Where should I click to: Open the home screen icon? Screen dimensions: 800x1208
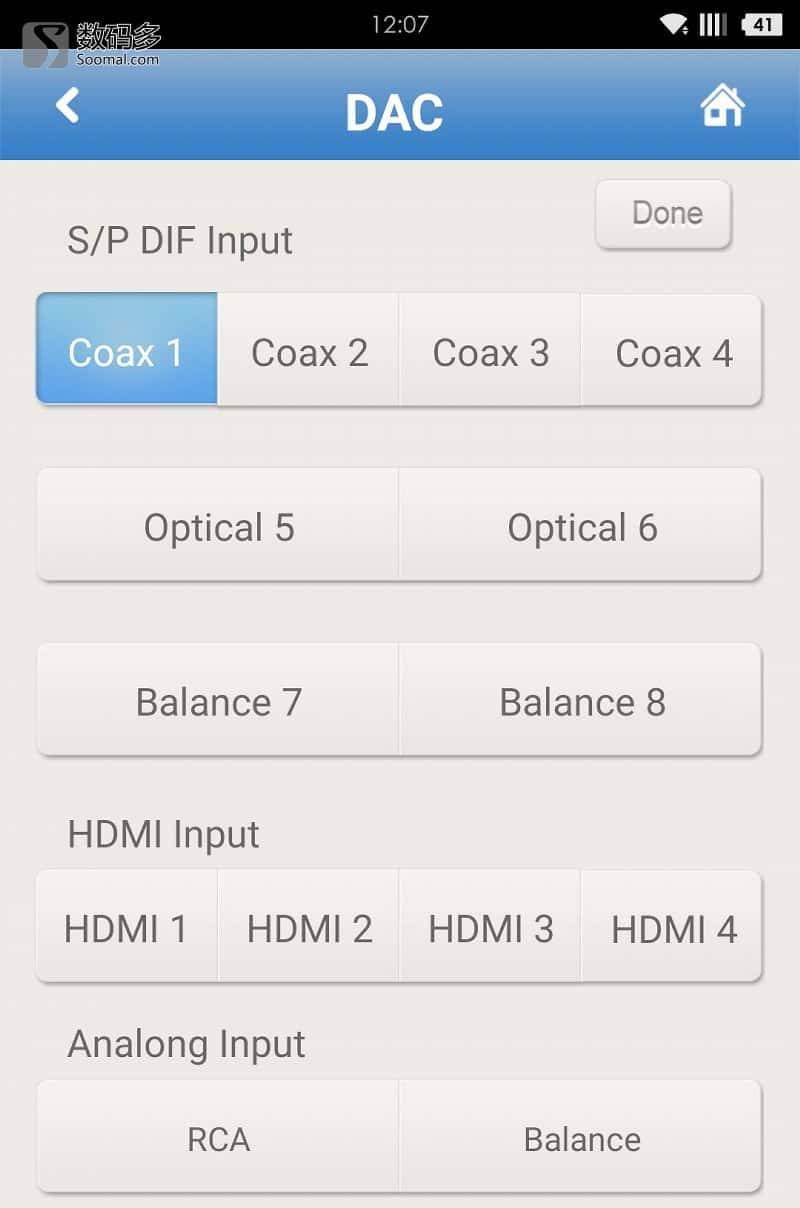click(722, 106)
